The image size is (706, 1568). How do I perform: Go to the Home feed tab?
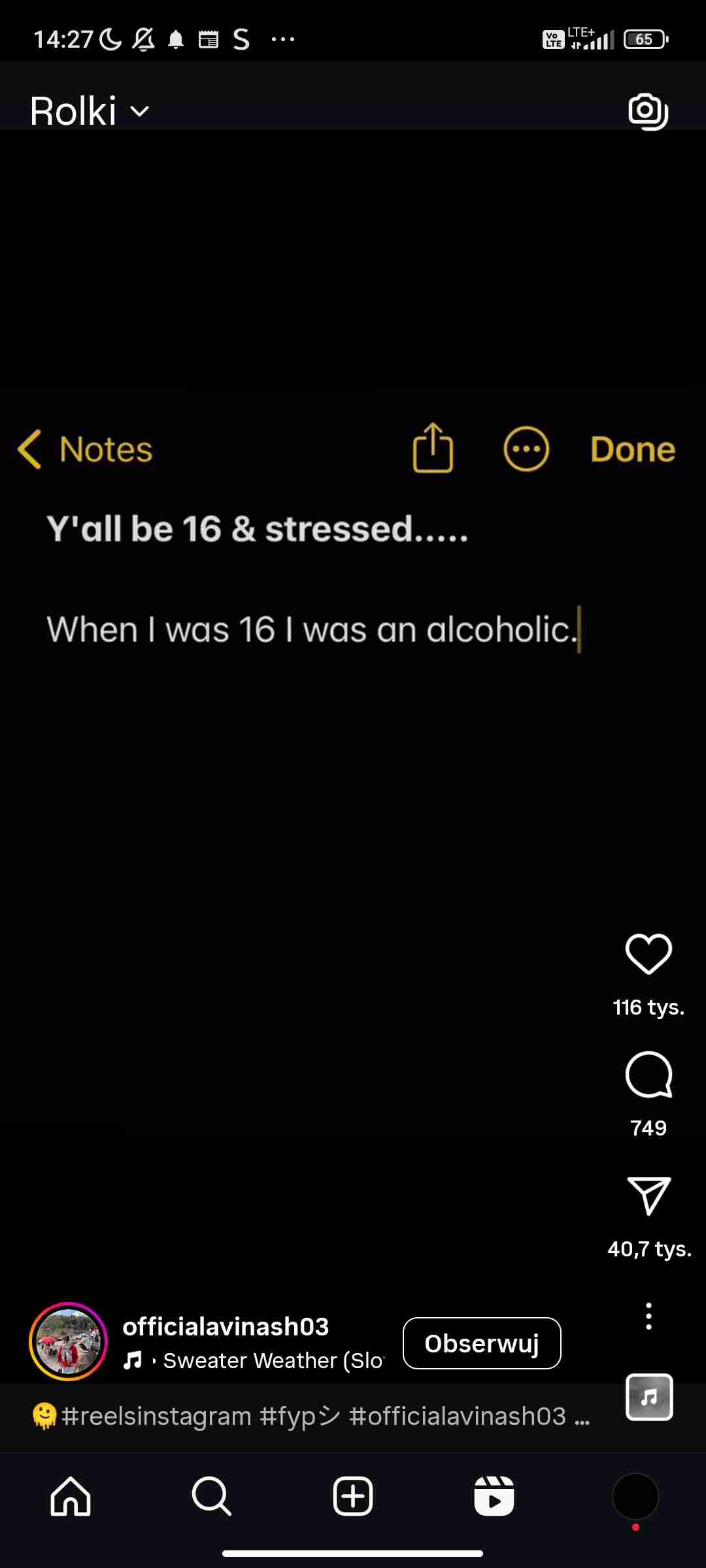[71, 1496]
